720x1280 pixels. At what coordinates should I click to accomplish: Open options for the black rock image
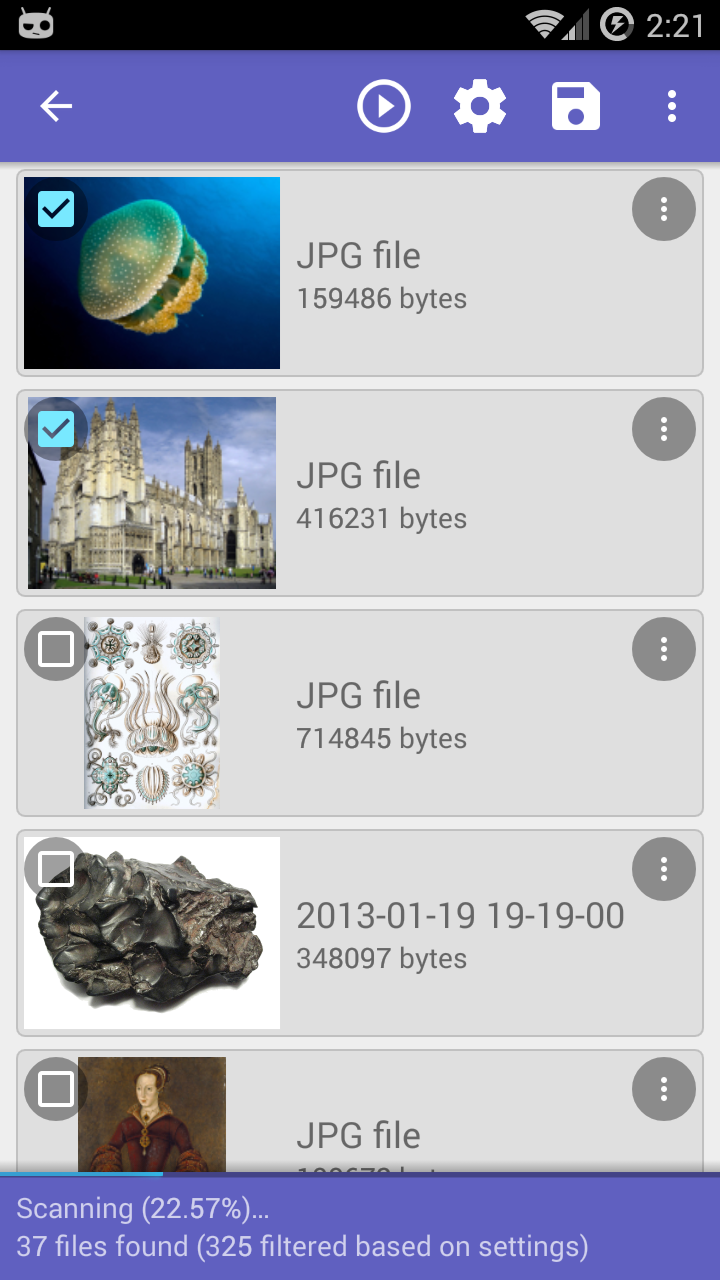663,869
